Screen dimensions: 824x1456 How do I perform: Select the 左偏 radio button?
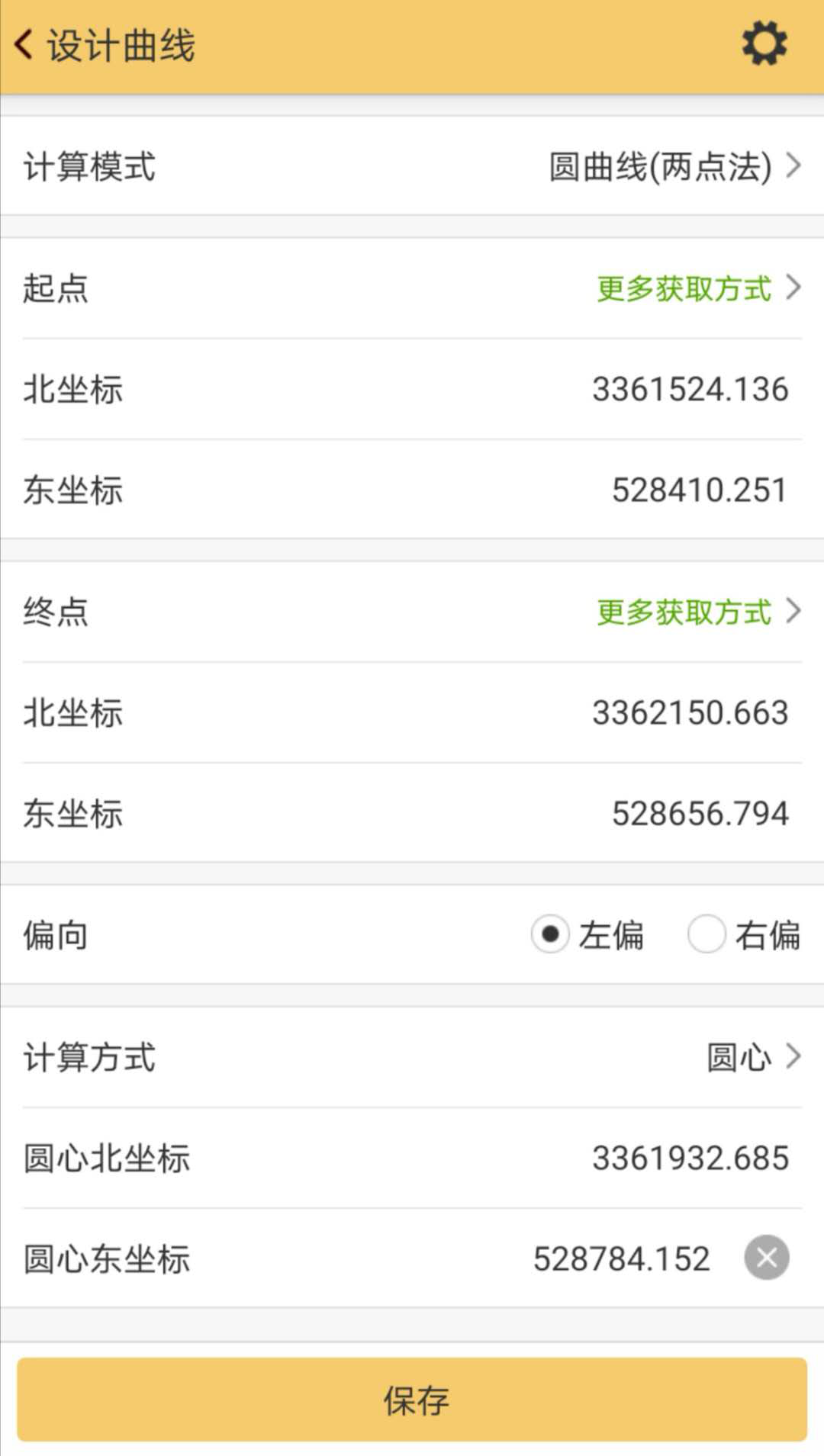tap(549, 934)
